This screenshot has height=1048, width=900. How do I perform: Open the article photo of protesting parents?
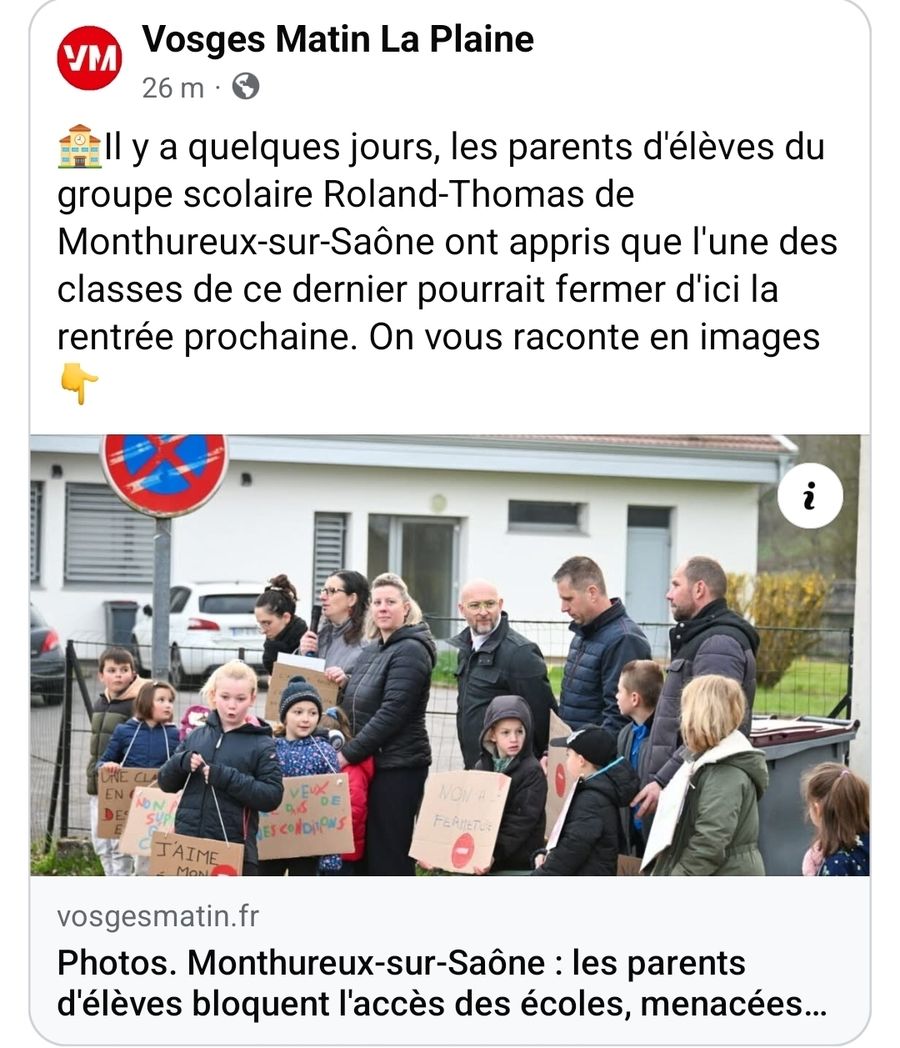tap(450, 655)
